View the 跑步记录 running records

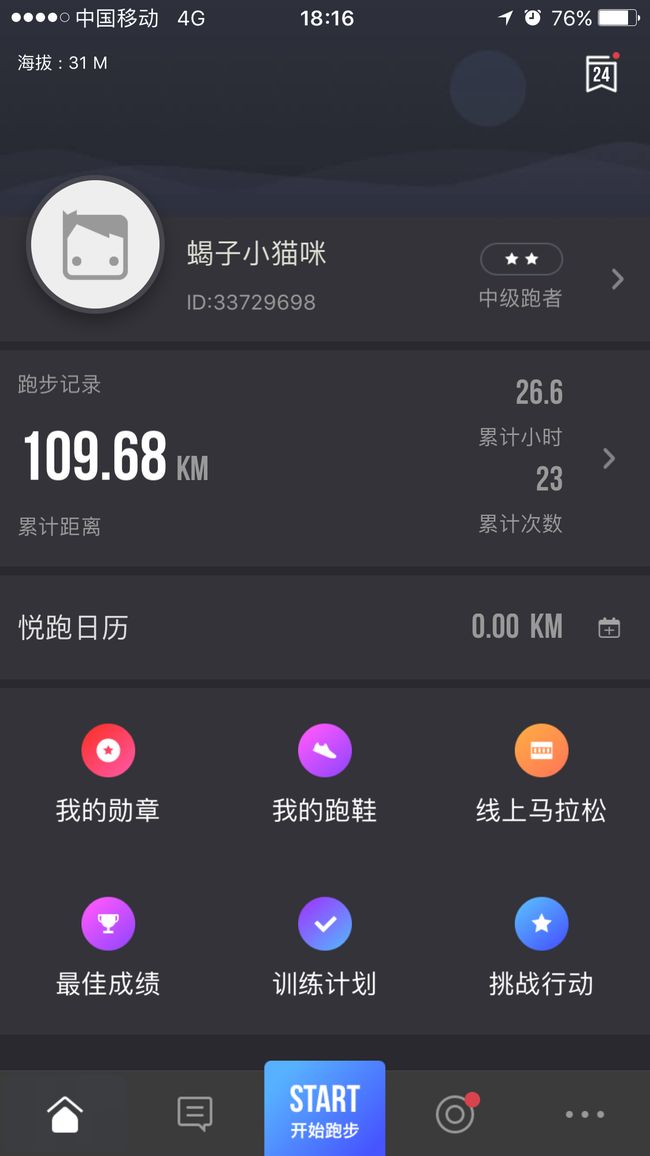pos(325,458)
